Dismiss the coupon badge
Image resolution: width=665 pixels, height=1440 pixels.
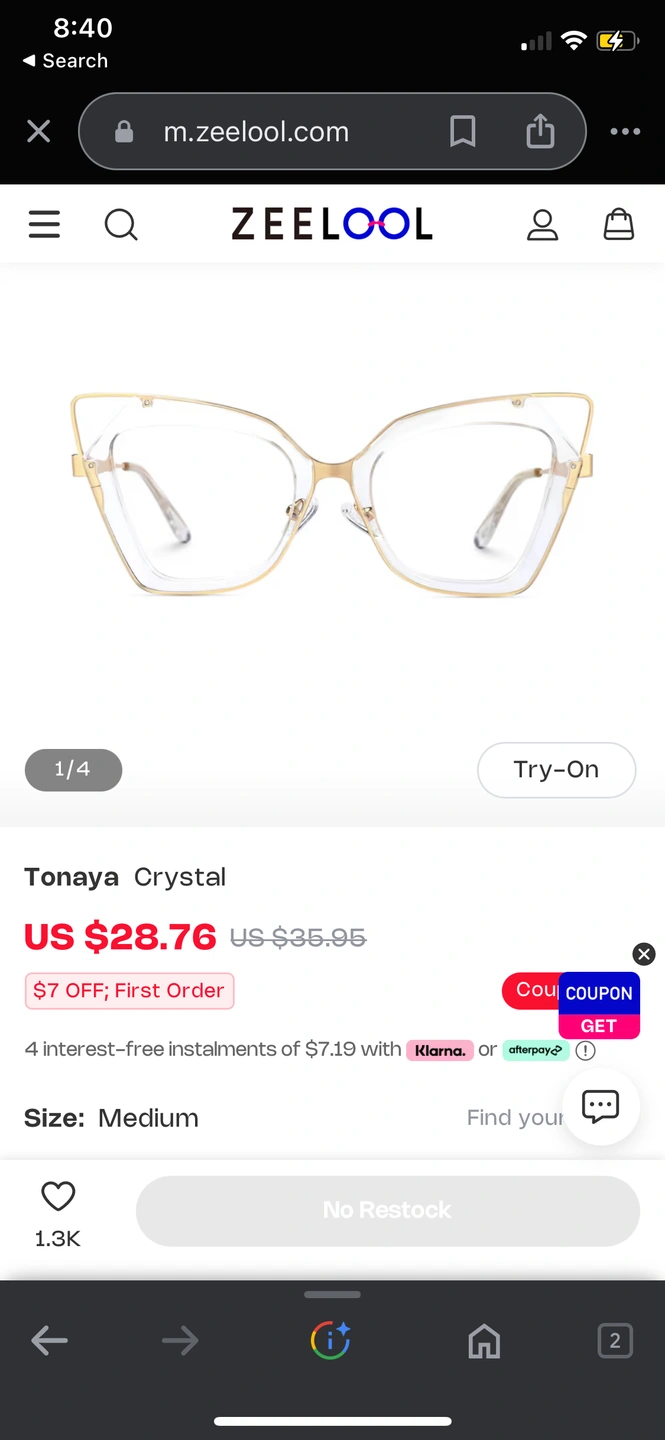[644, 954]
